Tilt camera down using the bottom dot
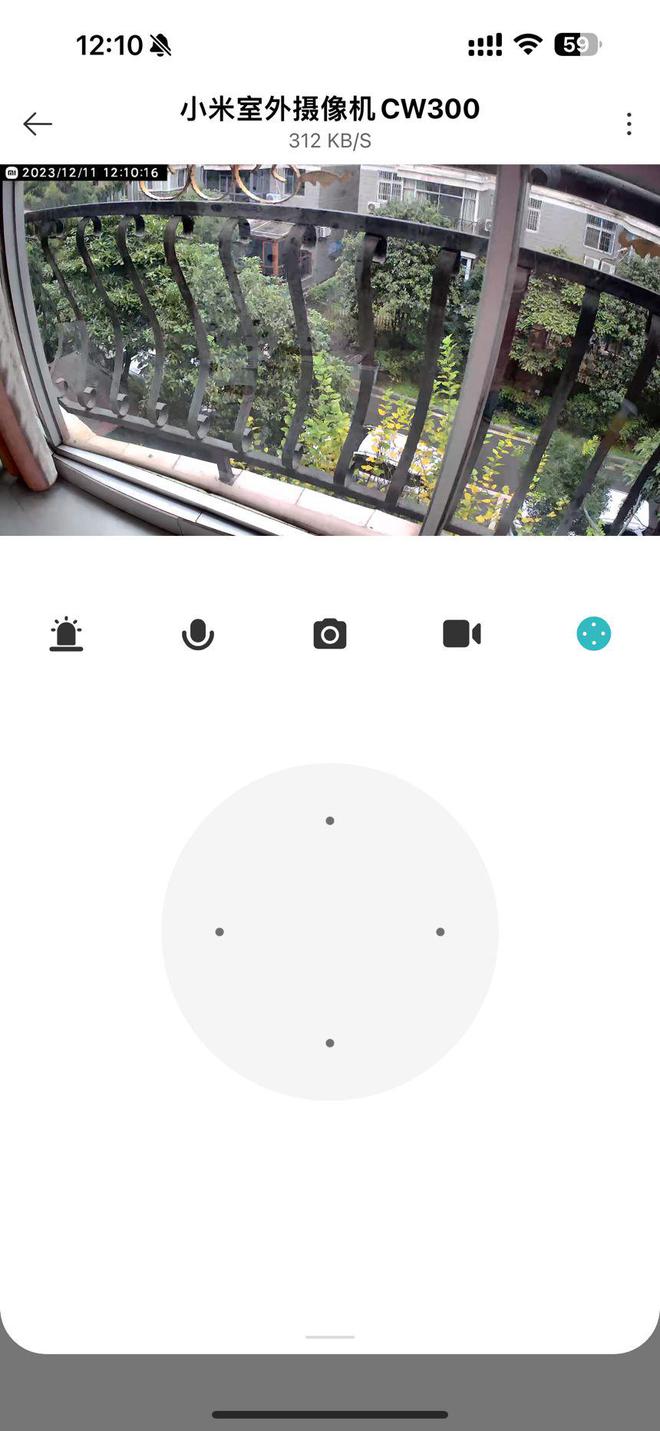Viewport: 660px width, 1431px height. point(330,1043)
